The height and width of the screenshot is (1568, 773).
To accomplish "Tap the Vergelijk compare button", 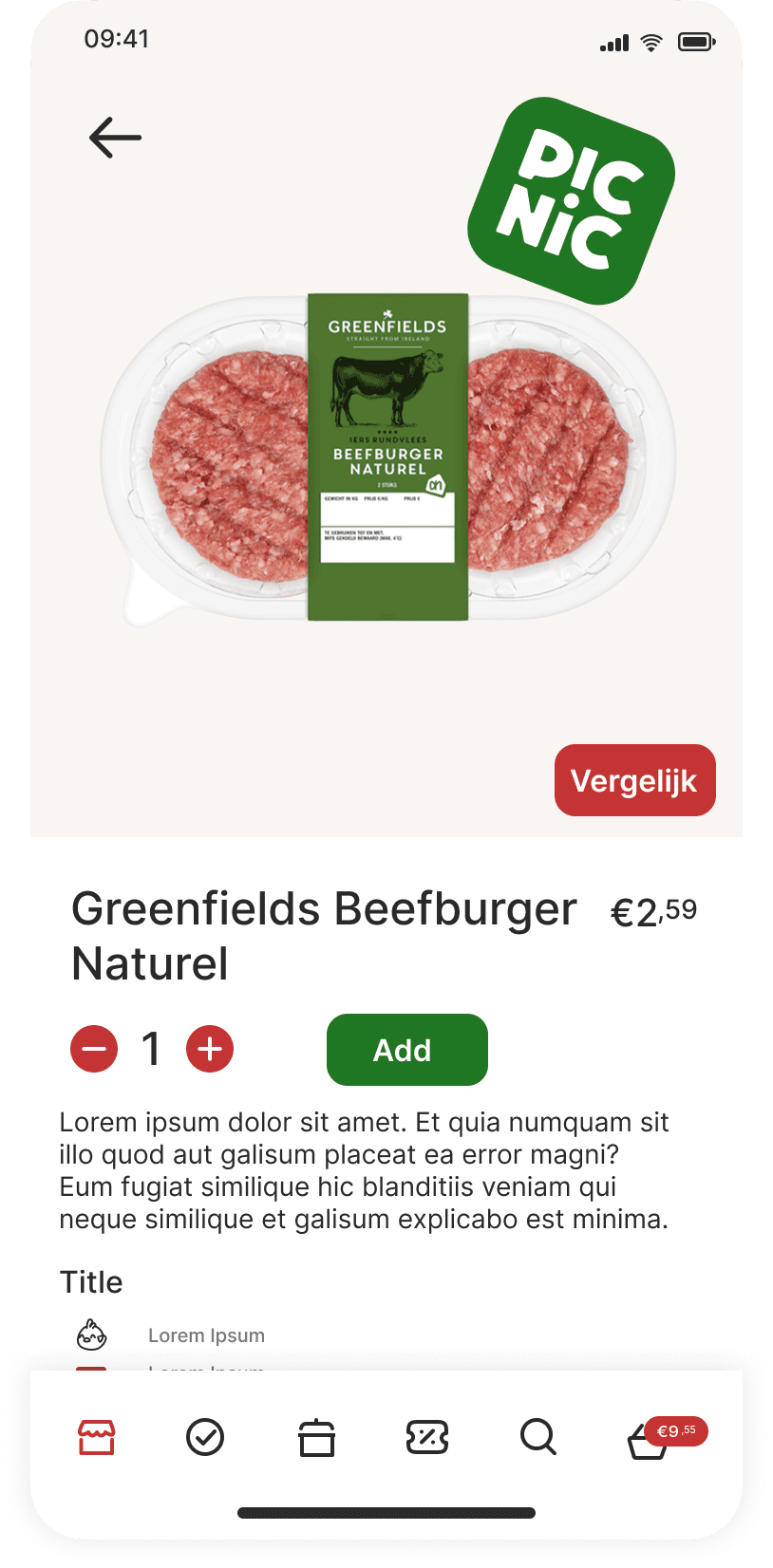I will 634,780.
